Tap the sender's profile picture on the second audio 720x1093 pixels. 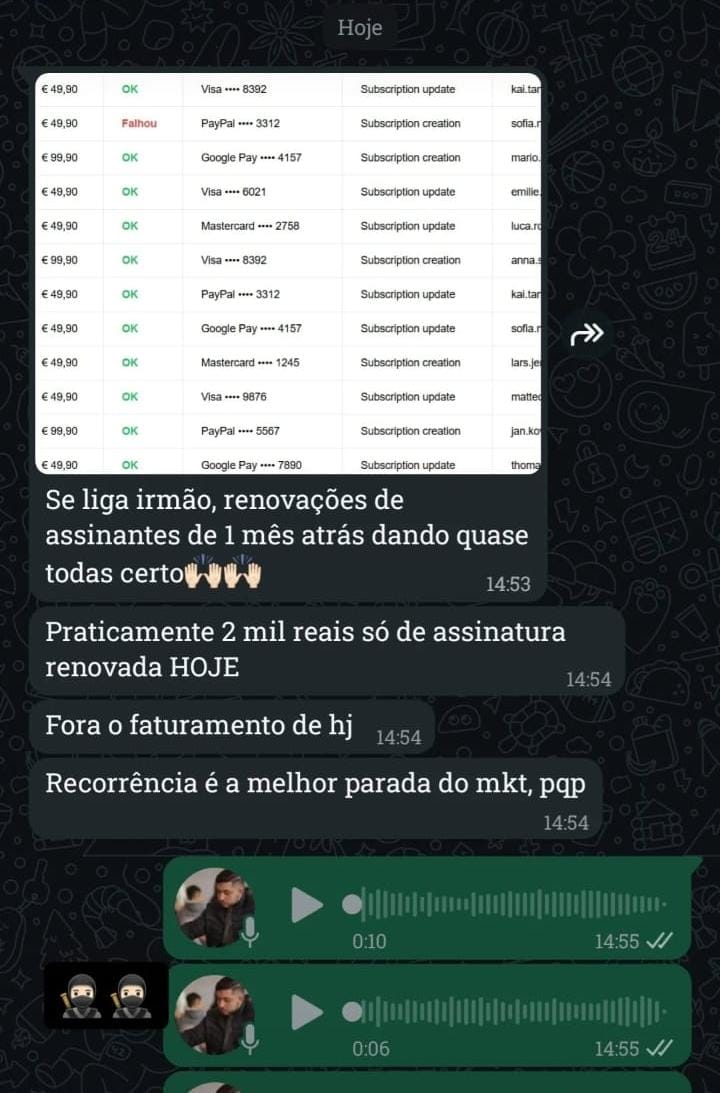pos(216,1013)
